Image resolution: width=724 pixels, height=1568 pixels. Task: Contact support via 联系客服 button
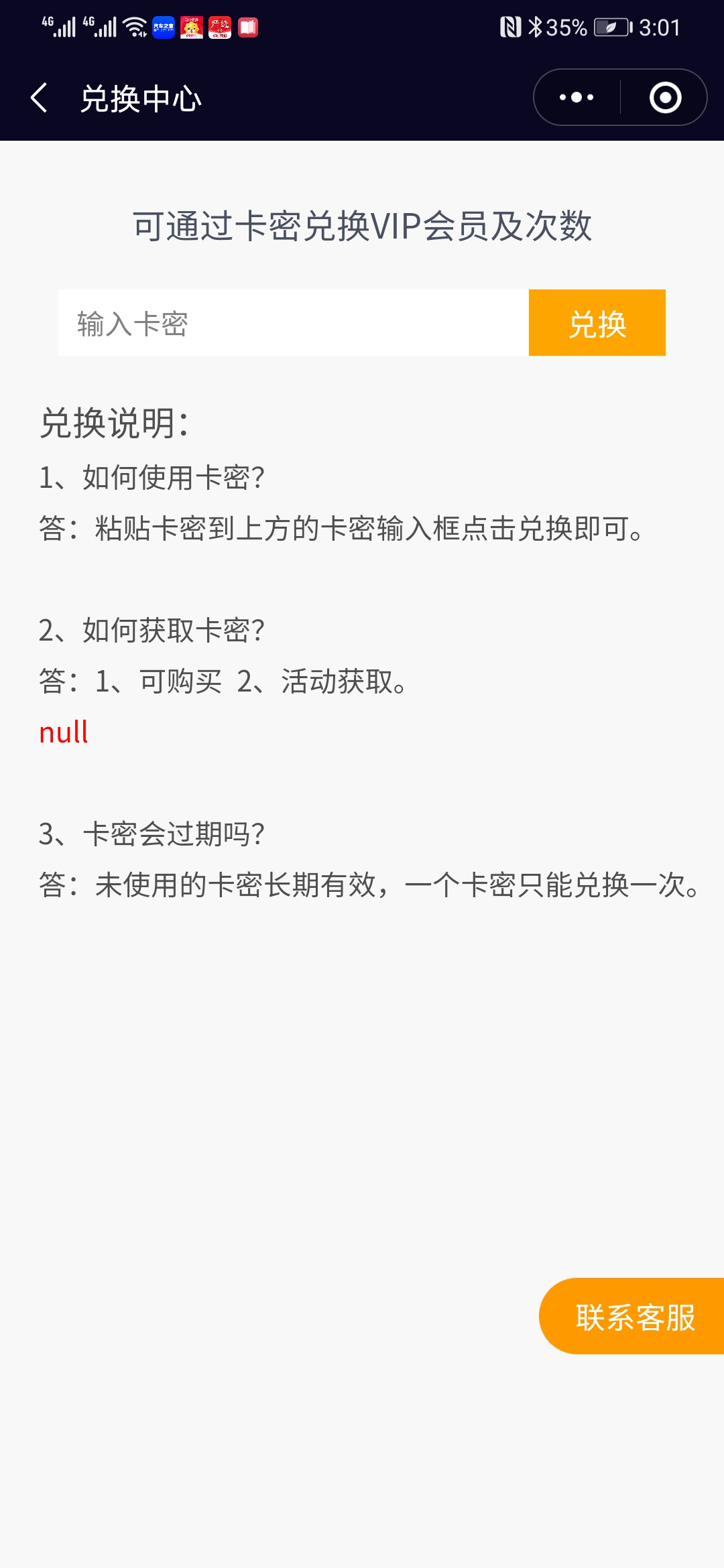point(631,1317)
